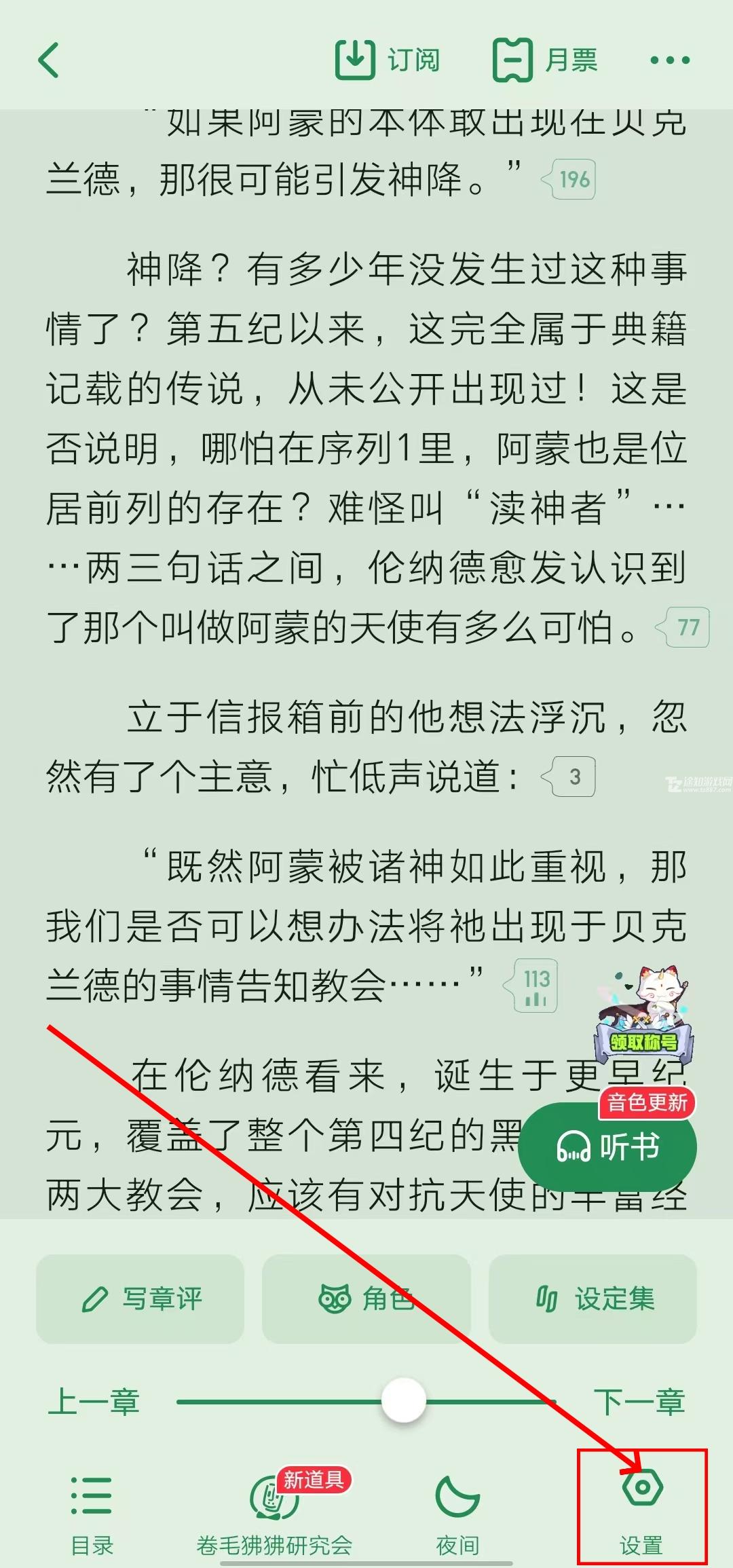The image size is (733, 1568).
Task: Start audiobook with the 听书 button
Action: pos(608,1148)
